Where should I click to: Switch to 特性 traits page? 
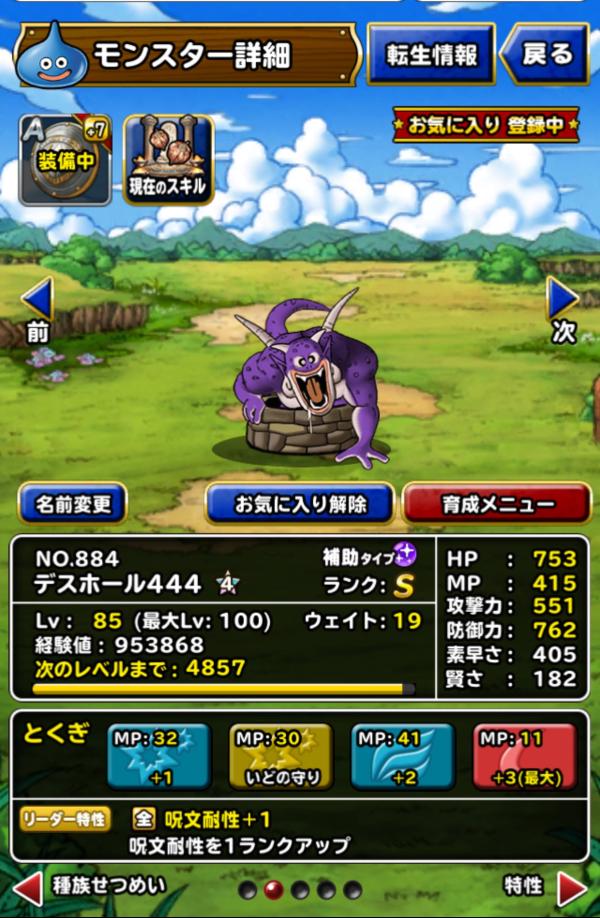click(x=545, y=887)
